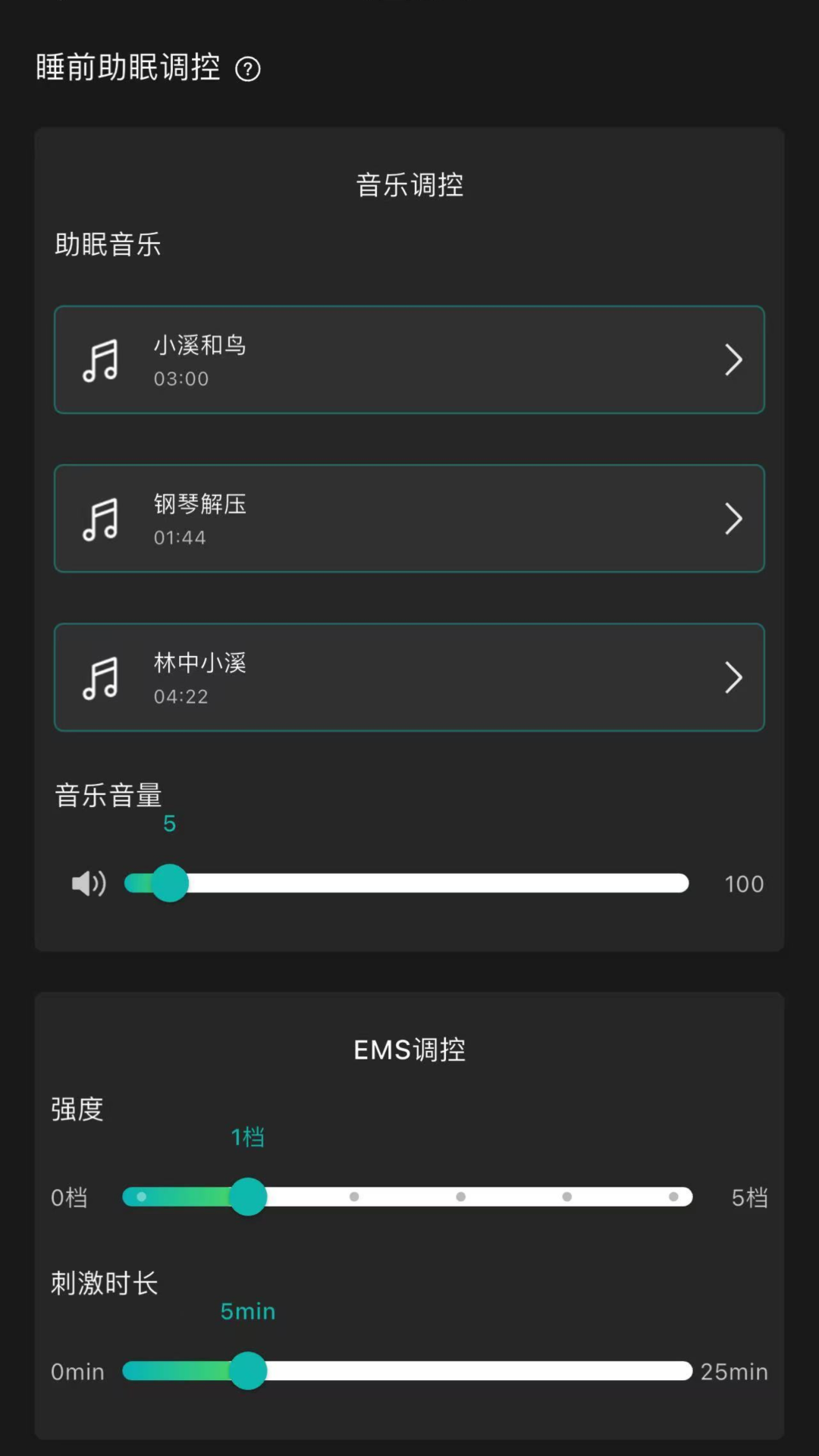819x1456 pixels.
Task: Expand the 小溪和鸟 track with its chevron
Action: tap(733, 360)
